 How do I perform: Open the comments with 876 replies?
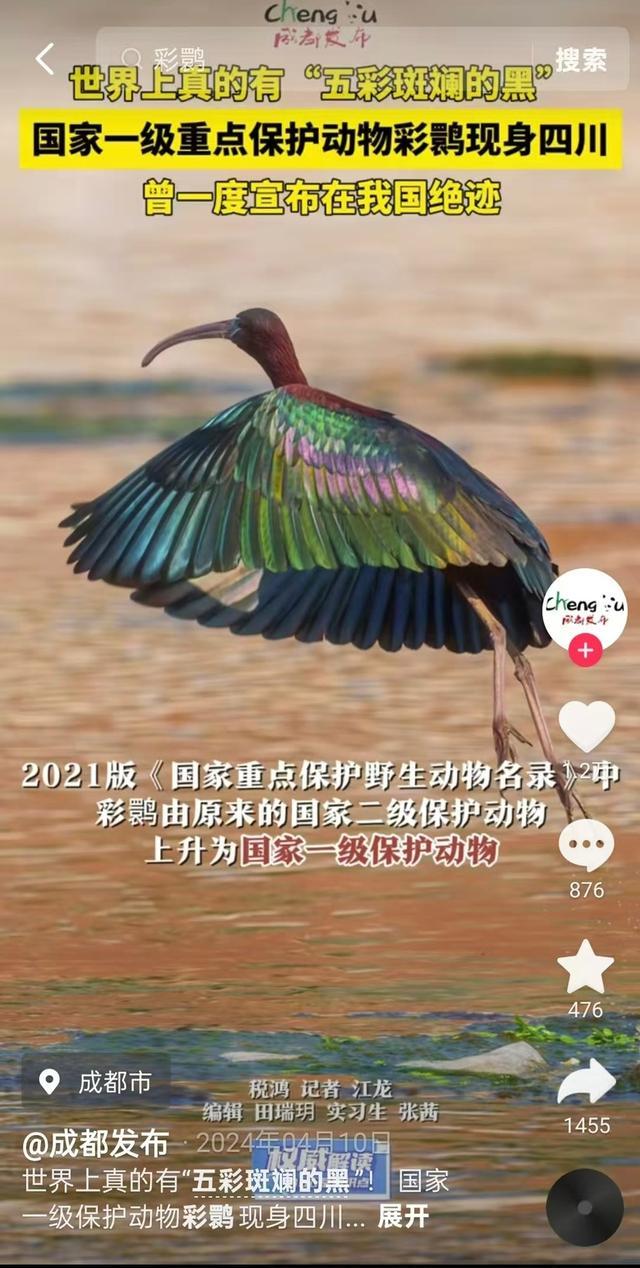[x=586, y=846]
